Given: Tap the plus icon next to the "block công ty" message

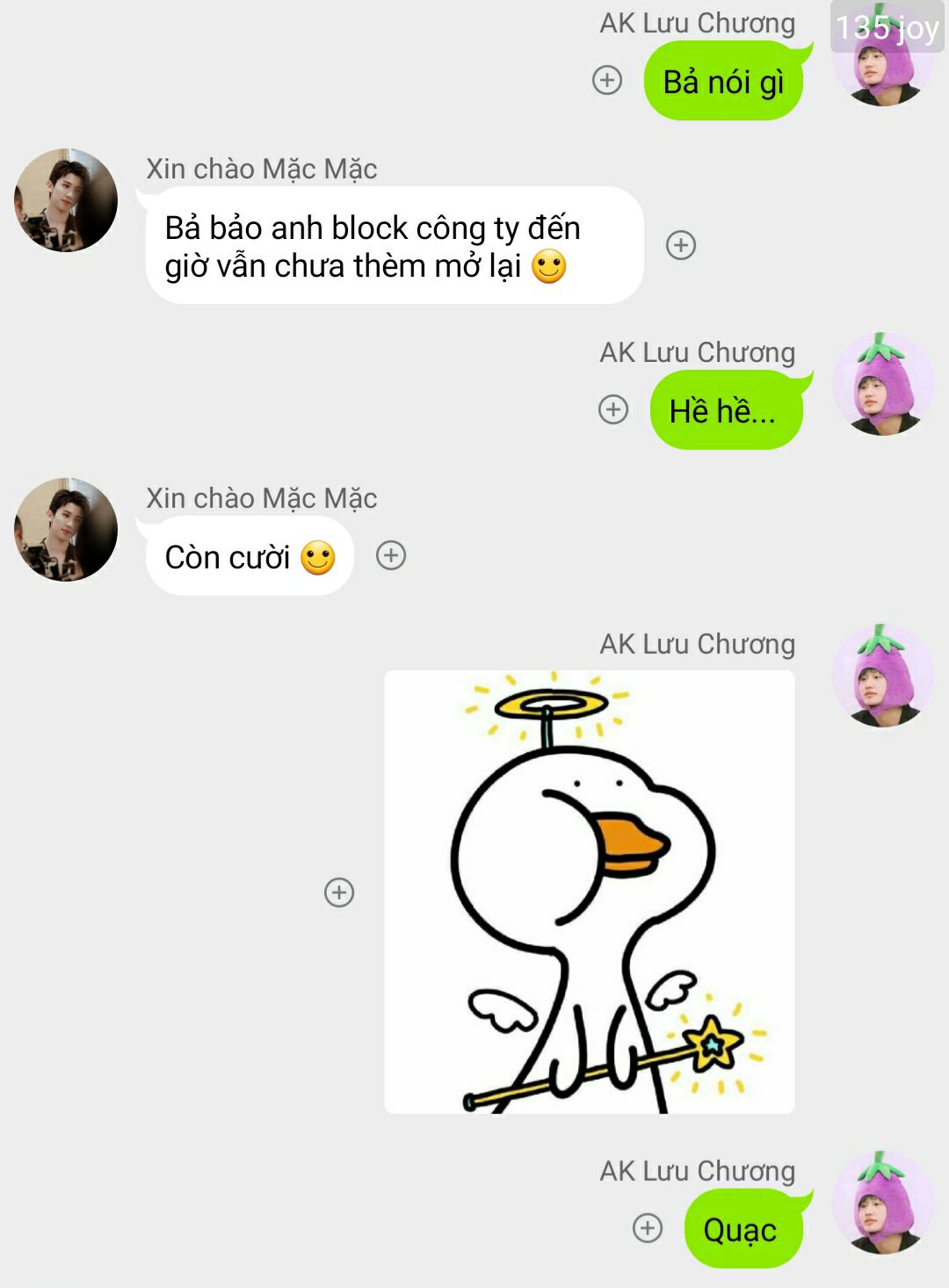Looking at the screenshot, I should tap(681, 245).
